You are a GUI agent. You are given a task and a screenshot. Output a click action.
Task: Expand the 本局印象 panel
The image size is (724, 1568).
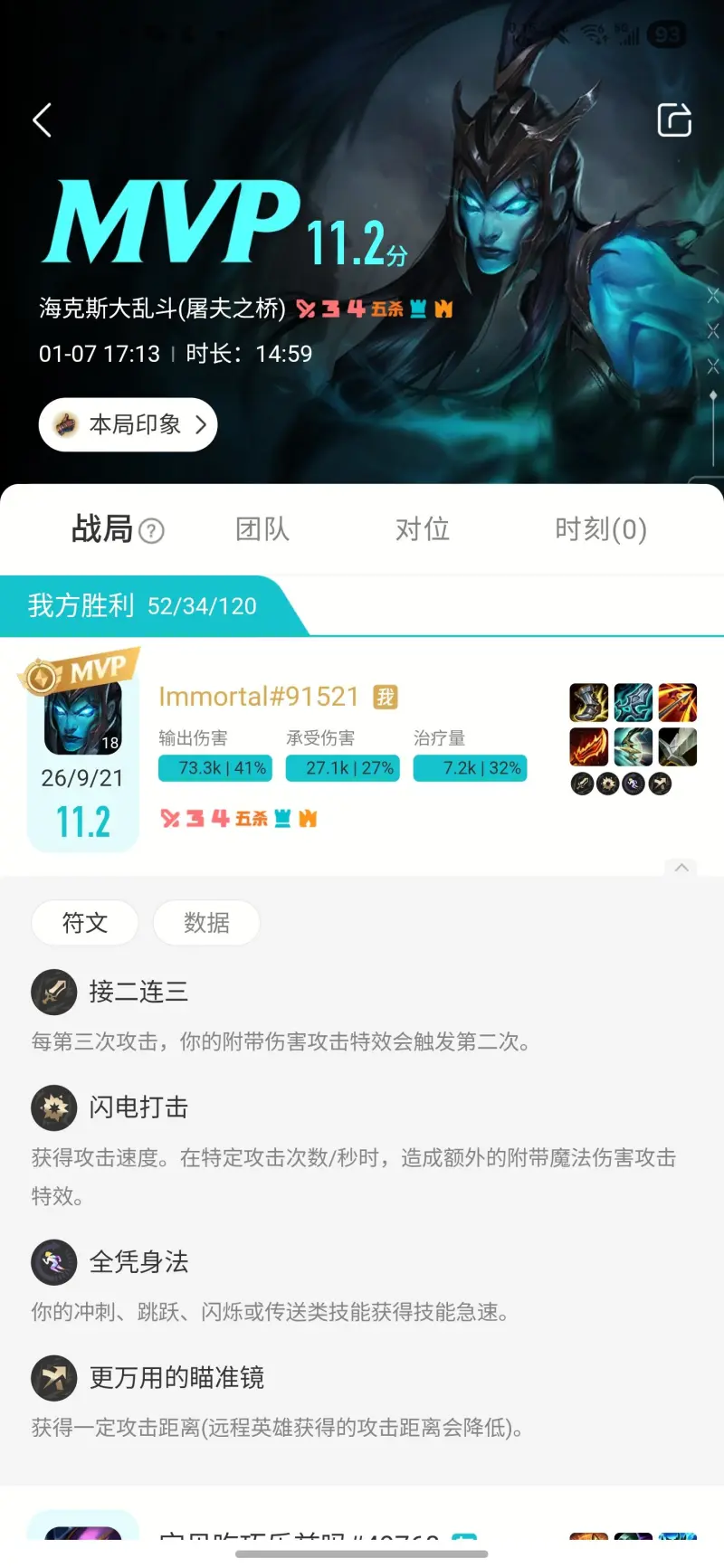click(127, 424)
